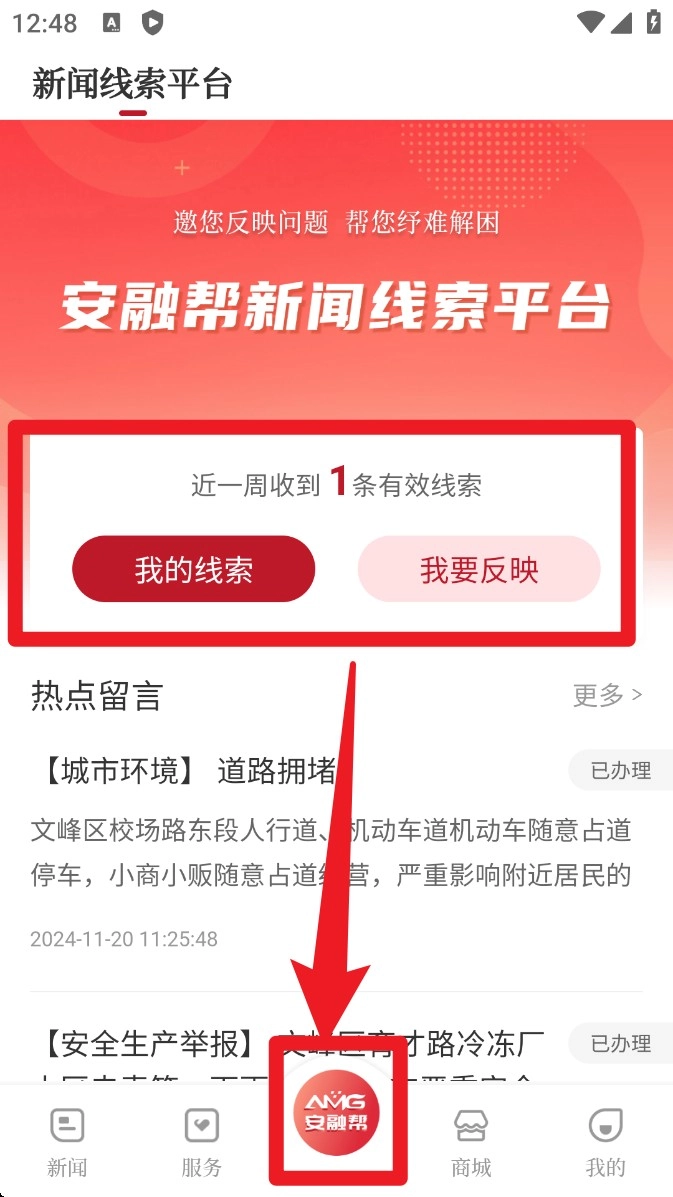Switch to the 服务 tab

click(201, 1142)
